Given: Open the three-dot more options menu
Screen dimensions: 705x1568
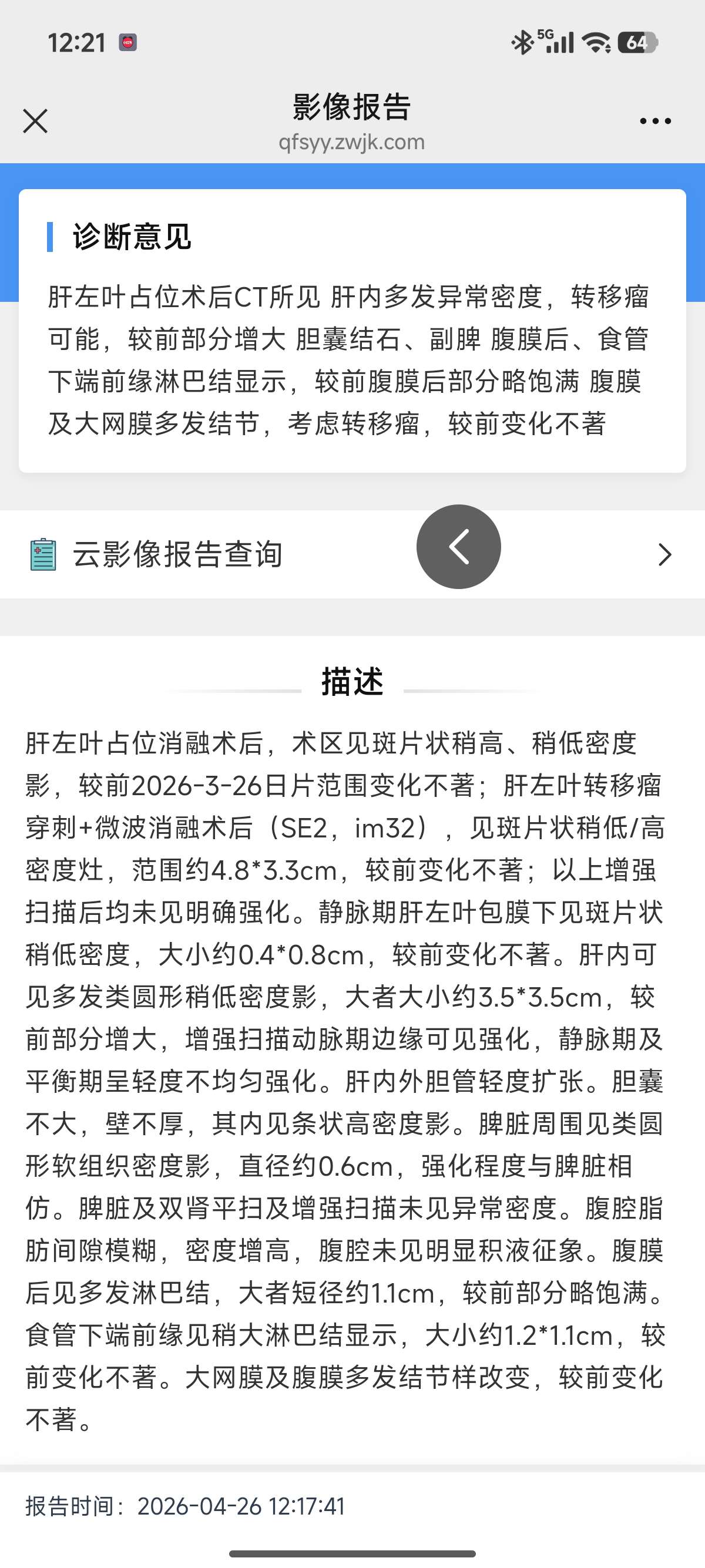Looking at the screenshot, I should [654, 120].
